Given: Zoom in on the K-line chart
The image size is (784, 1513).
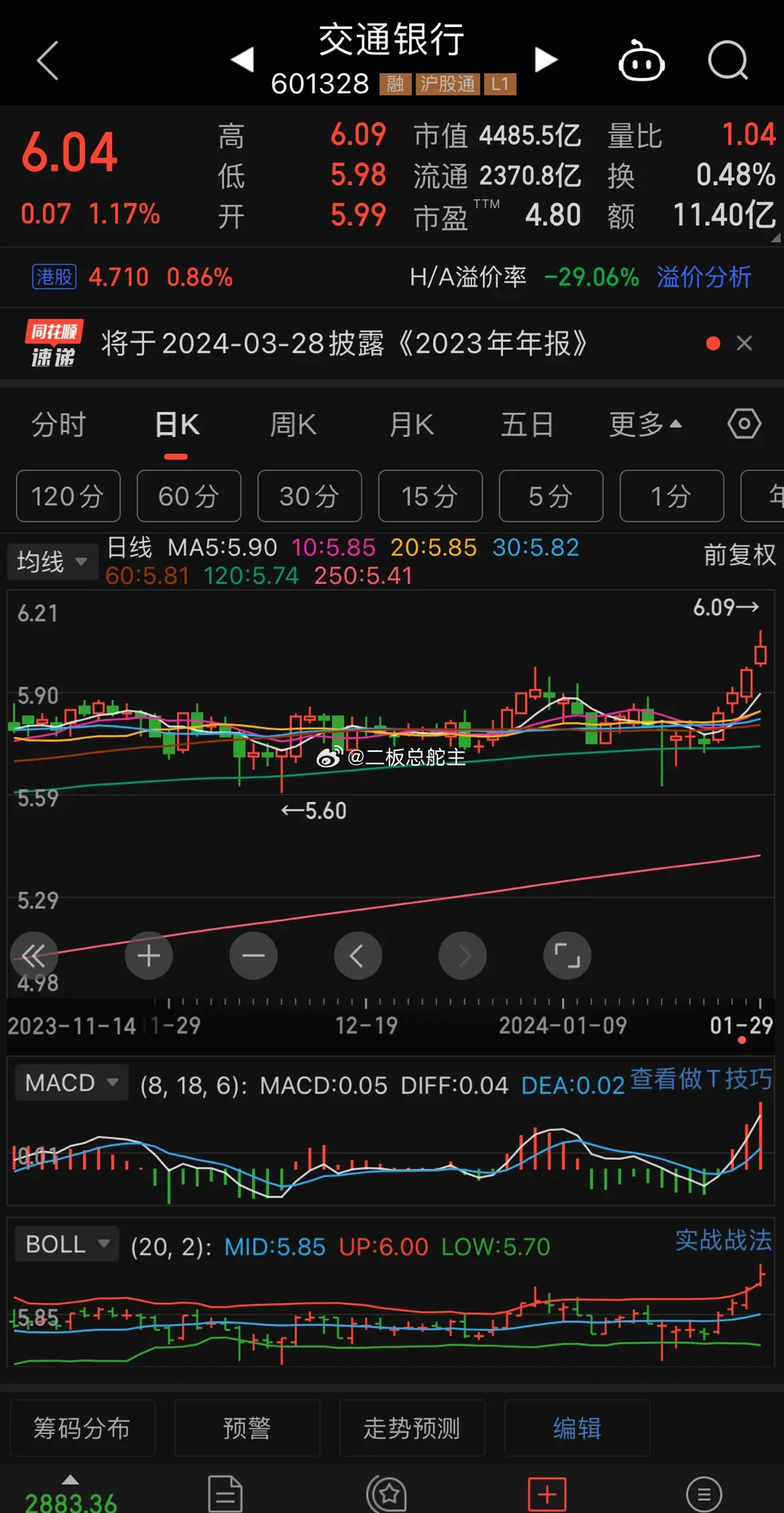Looking at the screenshot, I should pyautogui.click(x=148, y=956).
